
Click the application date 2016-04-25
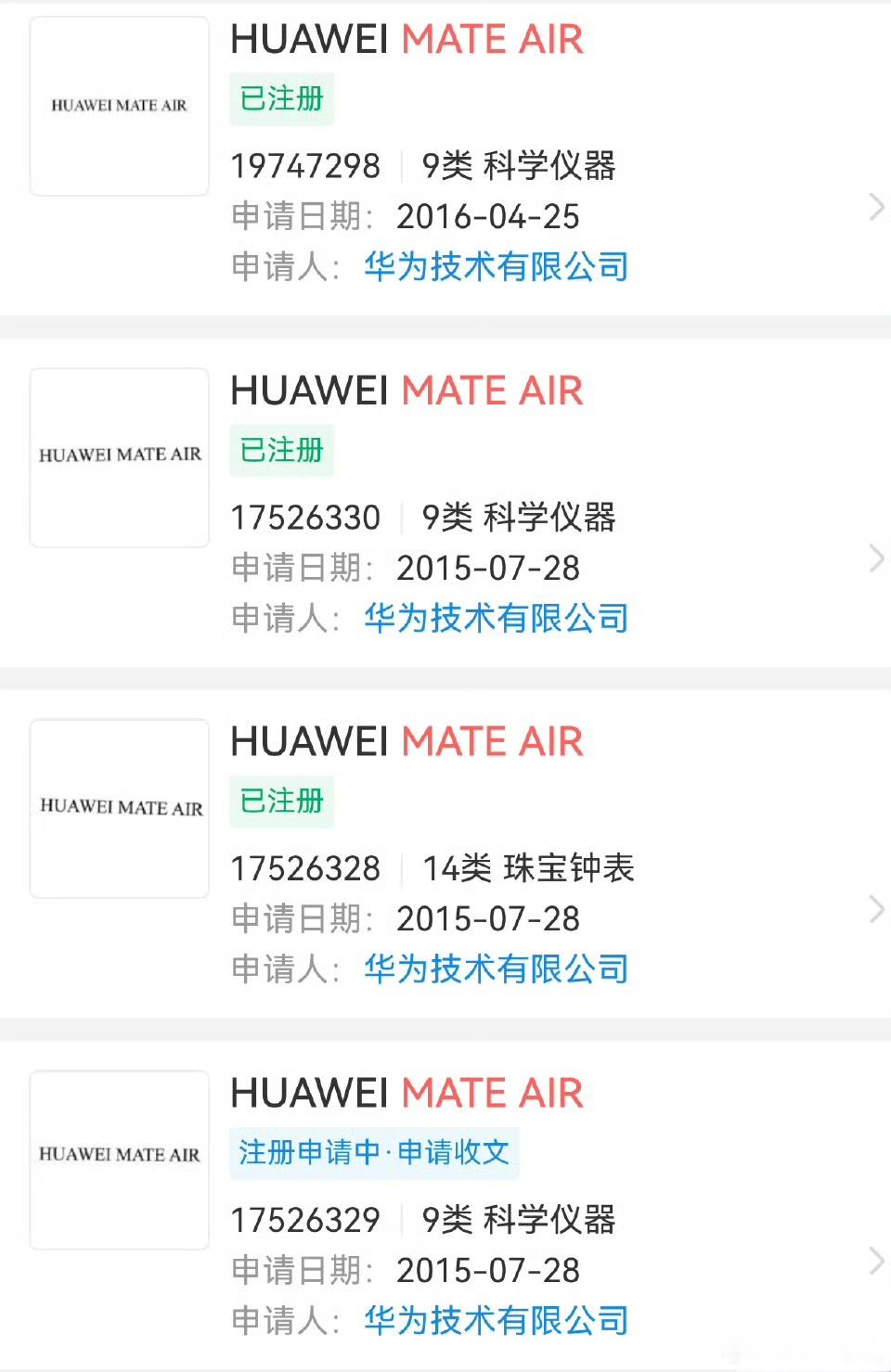[488, 217]
